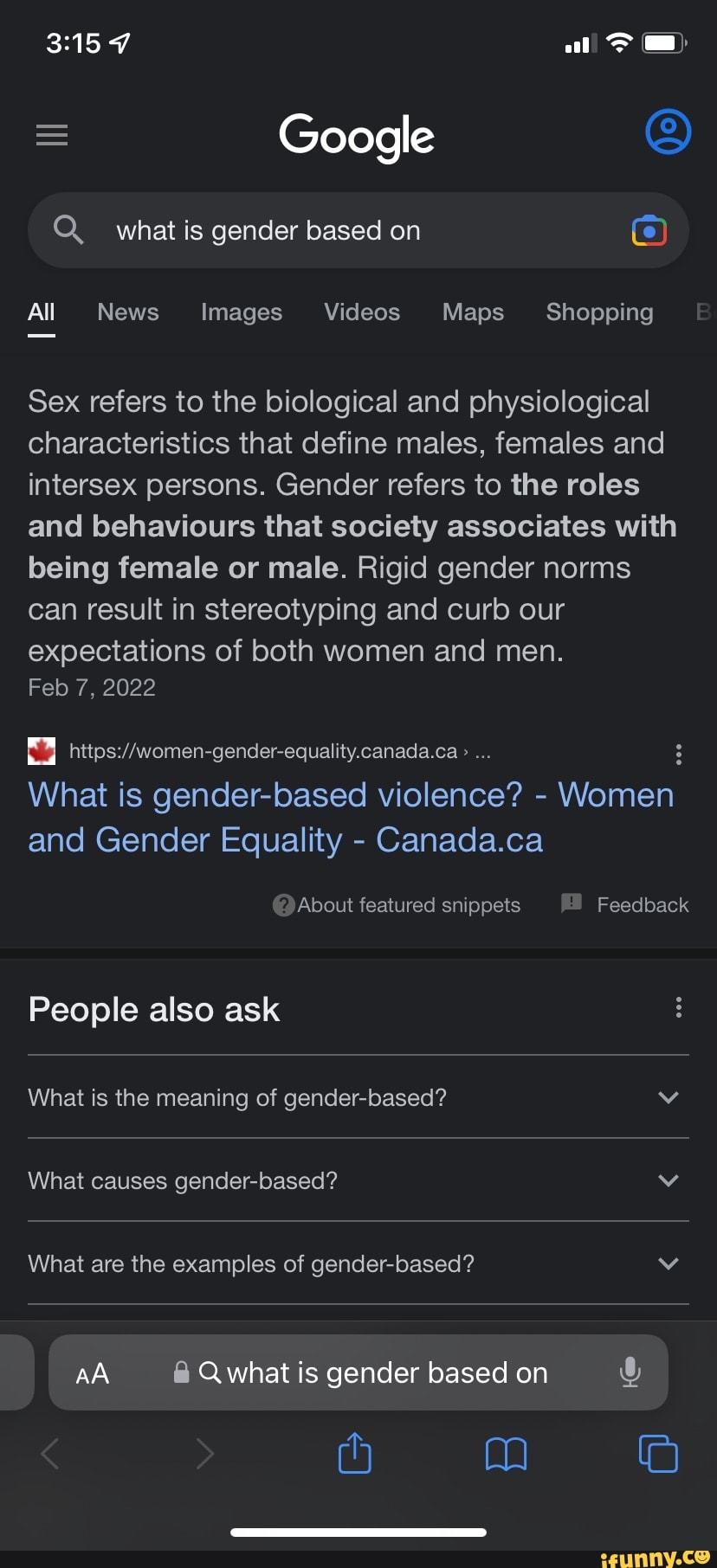
Task: Tap the Google search query field
Action: 358,230
